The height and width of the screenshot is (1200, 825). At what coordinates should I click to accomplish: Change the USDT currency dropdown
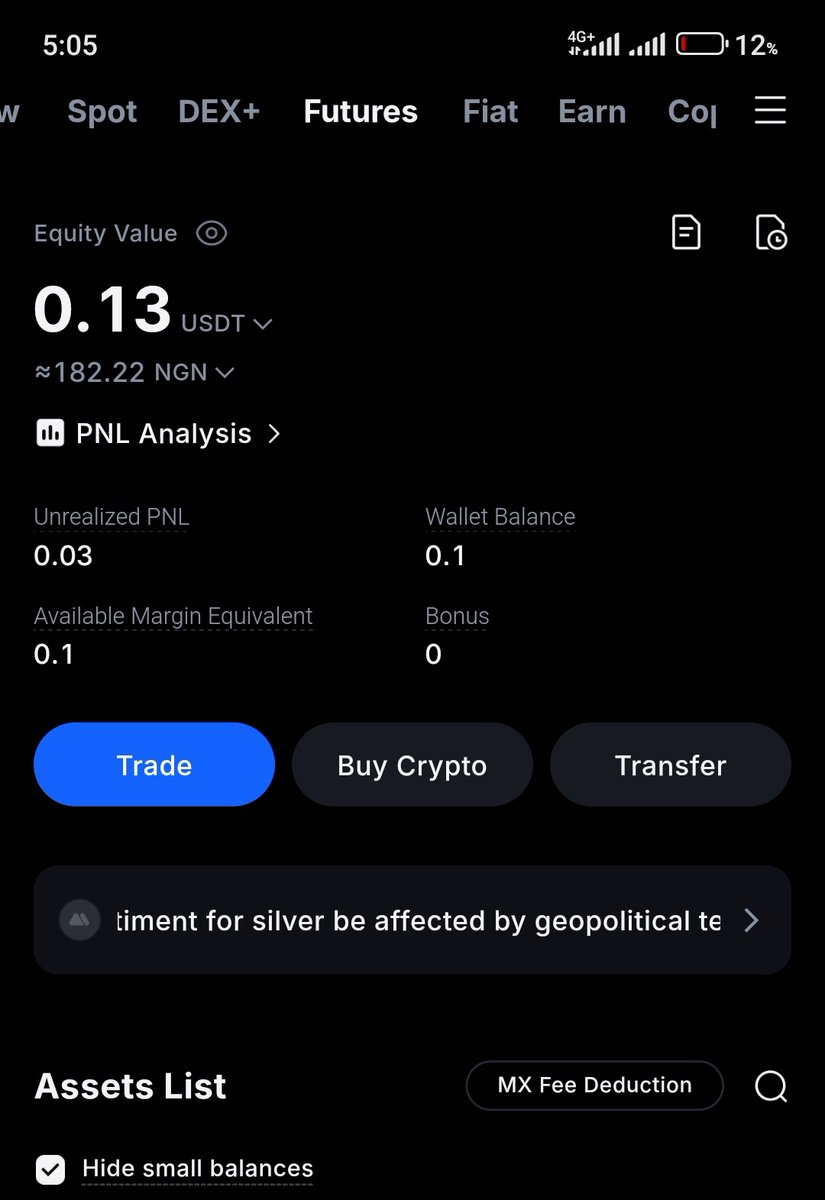(x=227, y=324)
